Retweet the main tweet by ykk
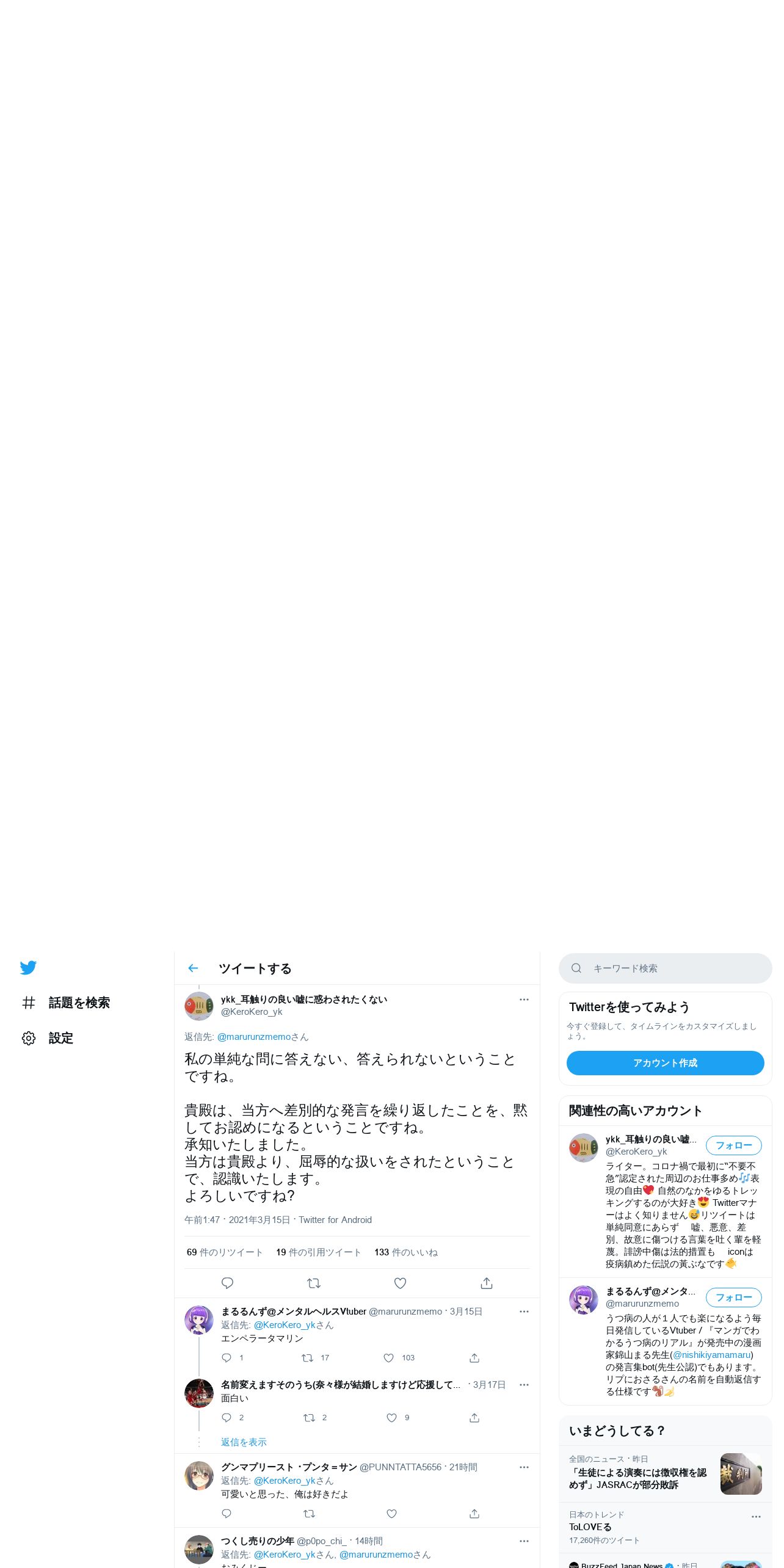 click(x=314, y=1283)
